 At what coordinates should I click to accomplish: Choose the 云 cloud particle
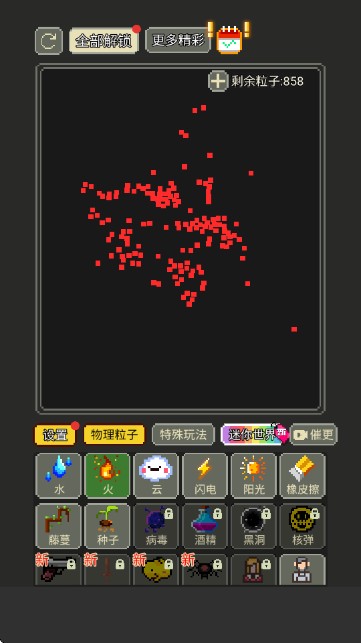[x=156, y=476]
